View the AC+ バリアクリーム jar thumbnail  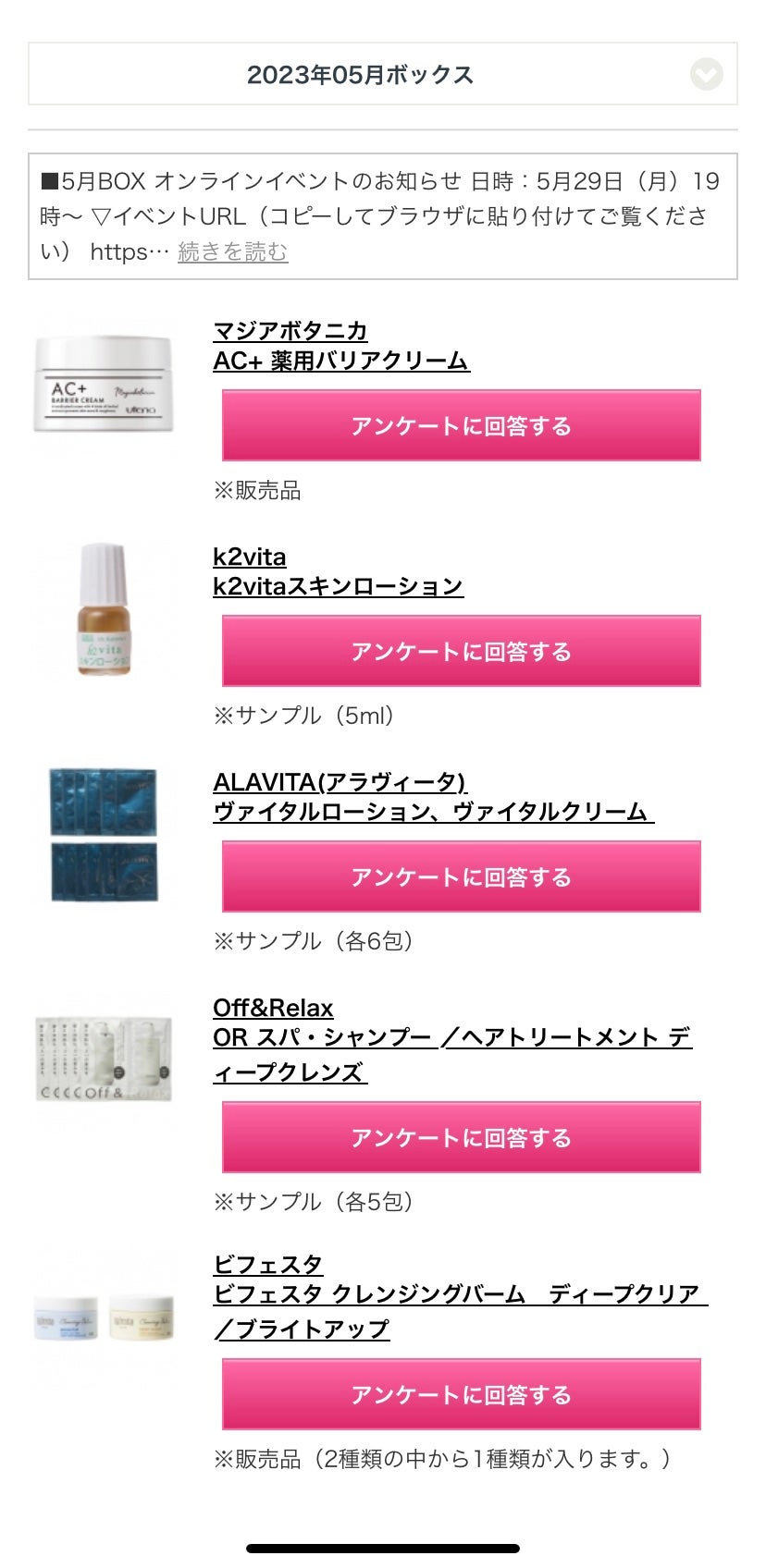(102, 388)
